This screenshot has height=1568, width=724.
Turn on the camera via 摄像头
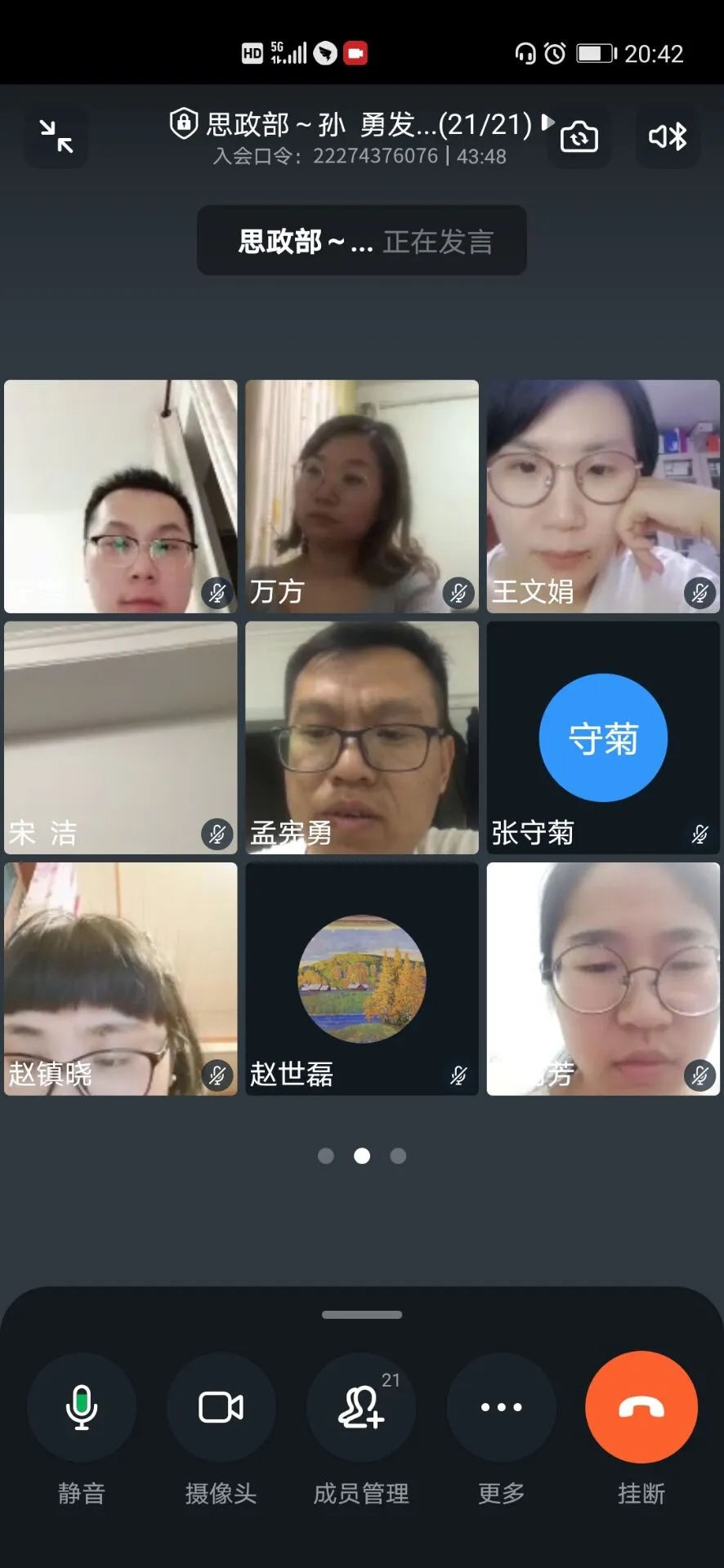(x=221, y=1407)
